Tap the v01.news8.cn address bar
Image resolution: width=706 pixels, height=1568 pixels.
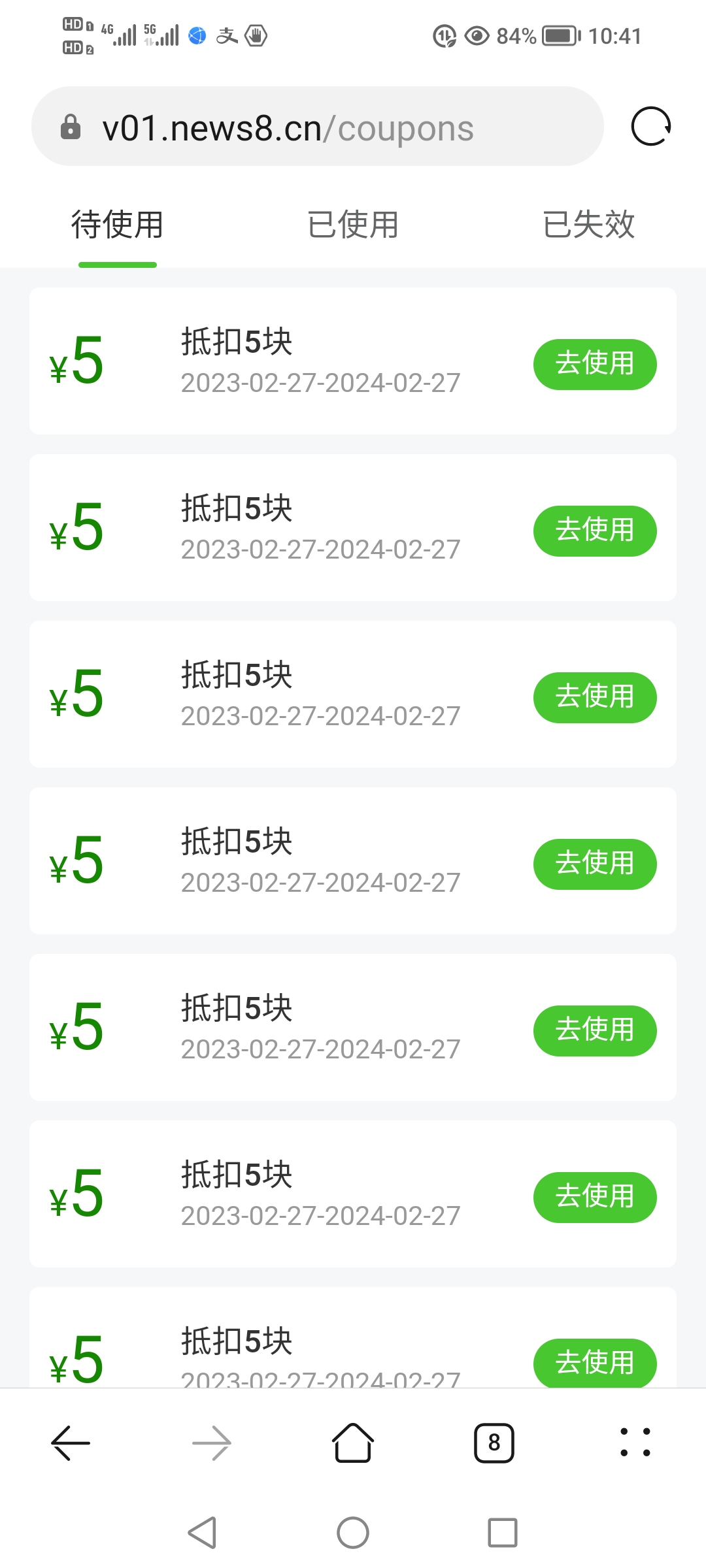pos(318,127)
